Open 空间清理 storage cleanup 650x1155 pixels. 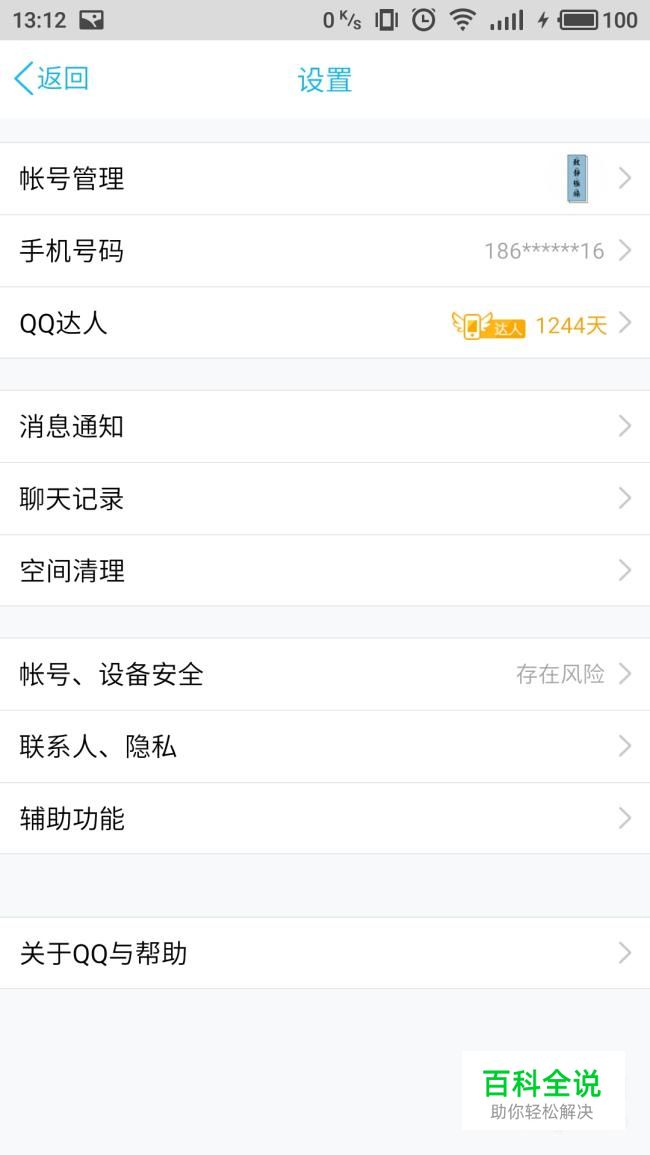click(x=325, y=571)
